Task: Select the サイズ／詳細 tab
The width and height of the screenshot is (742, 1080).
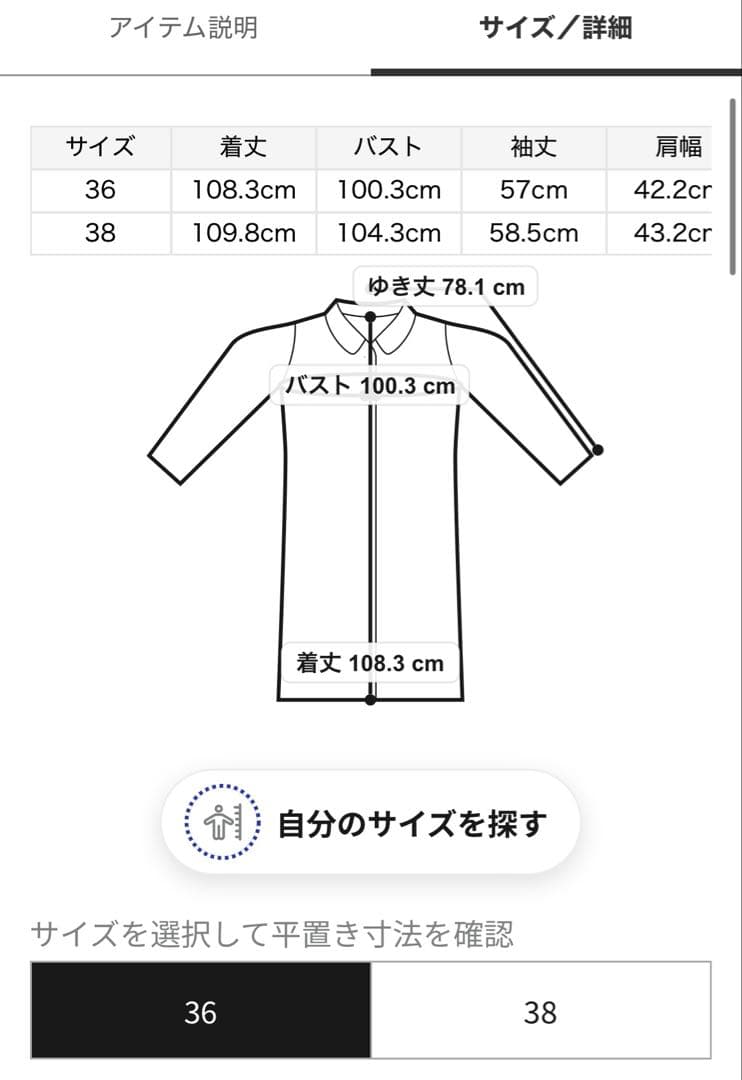Action: click(557, 28)
